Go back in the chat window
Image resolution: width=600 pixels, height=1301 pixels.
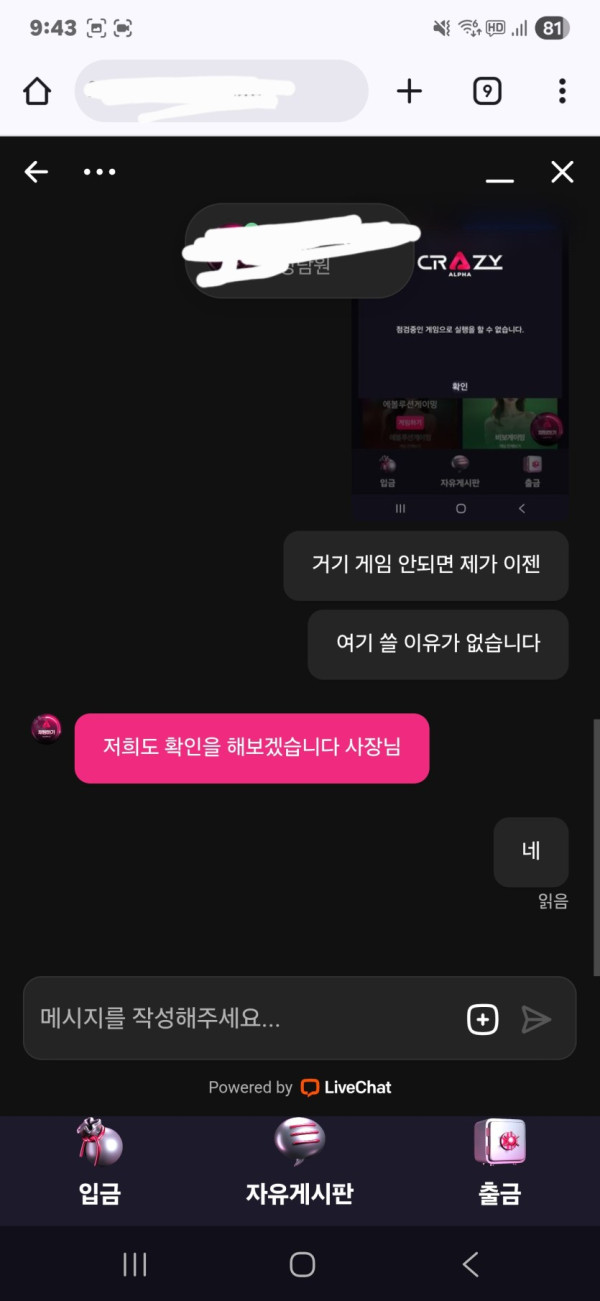pos(36,172)
